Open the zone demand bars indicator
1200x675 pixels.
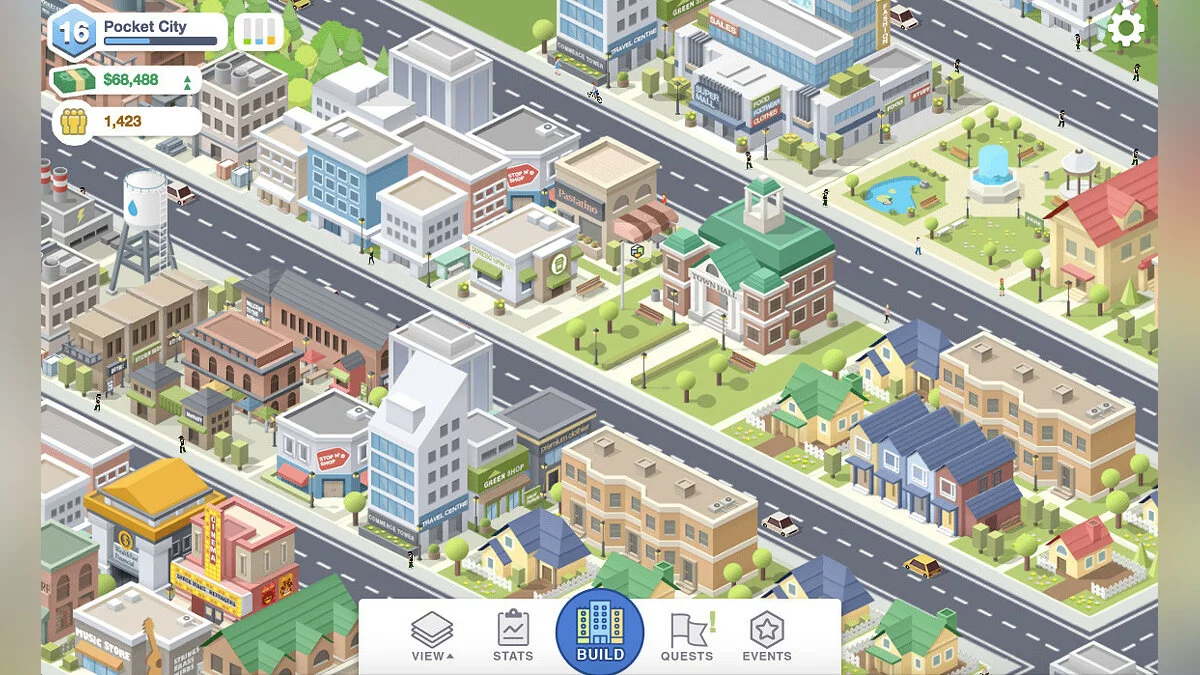tap(259, 31)
